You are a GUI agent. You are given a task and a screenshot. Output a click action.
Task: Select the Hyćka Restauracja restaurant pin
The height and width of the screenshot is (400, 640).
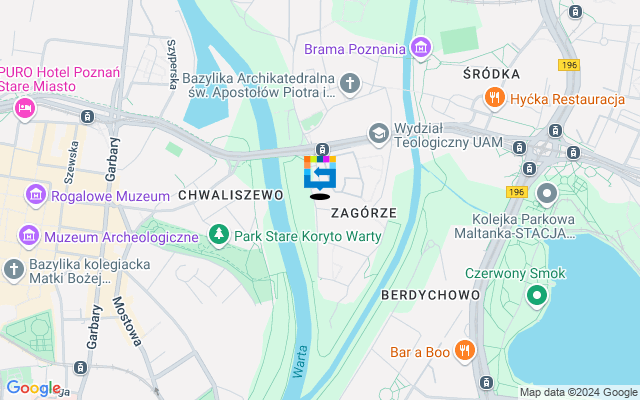493,98
